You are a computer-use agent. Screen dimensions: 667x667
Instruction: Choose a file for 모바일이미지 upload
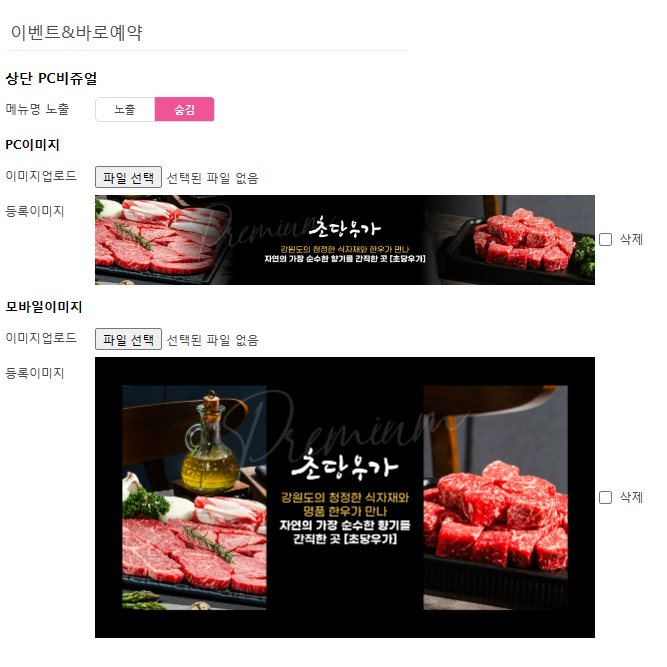coord(128,340)
